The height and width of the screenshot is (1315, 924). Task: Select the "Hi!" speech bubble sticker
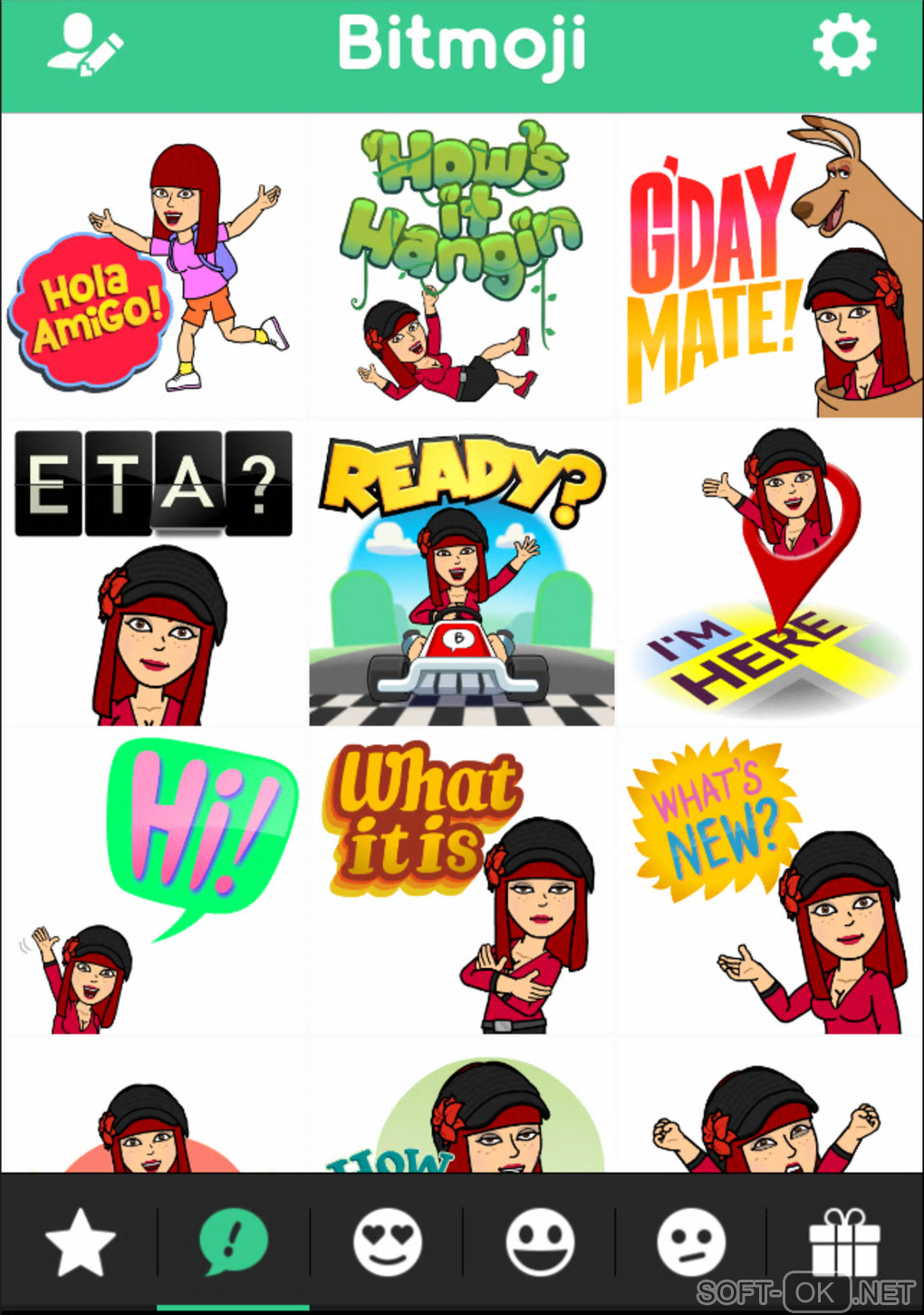tap(154, 885)
